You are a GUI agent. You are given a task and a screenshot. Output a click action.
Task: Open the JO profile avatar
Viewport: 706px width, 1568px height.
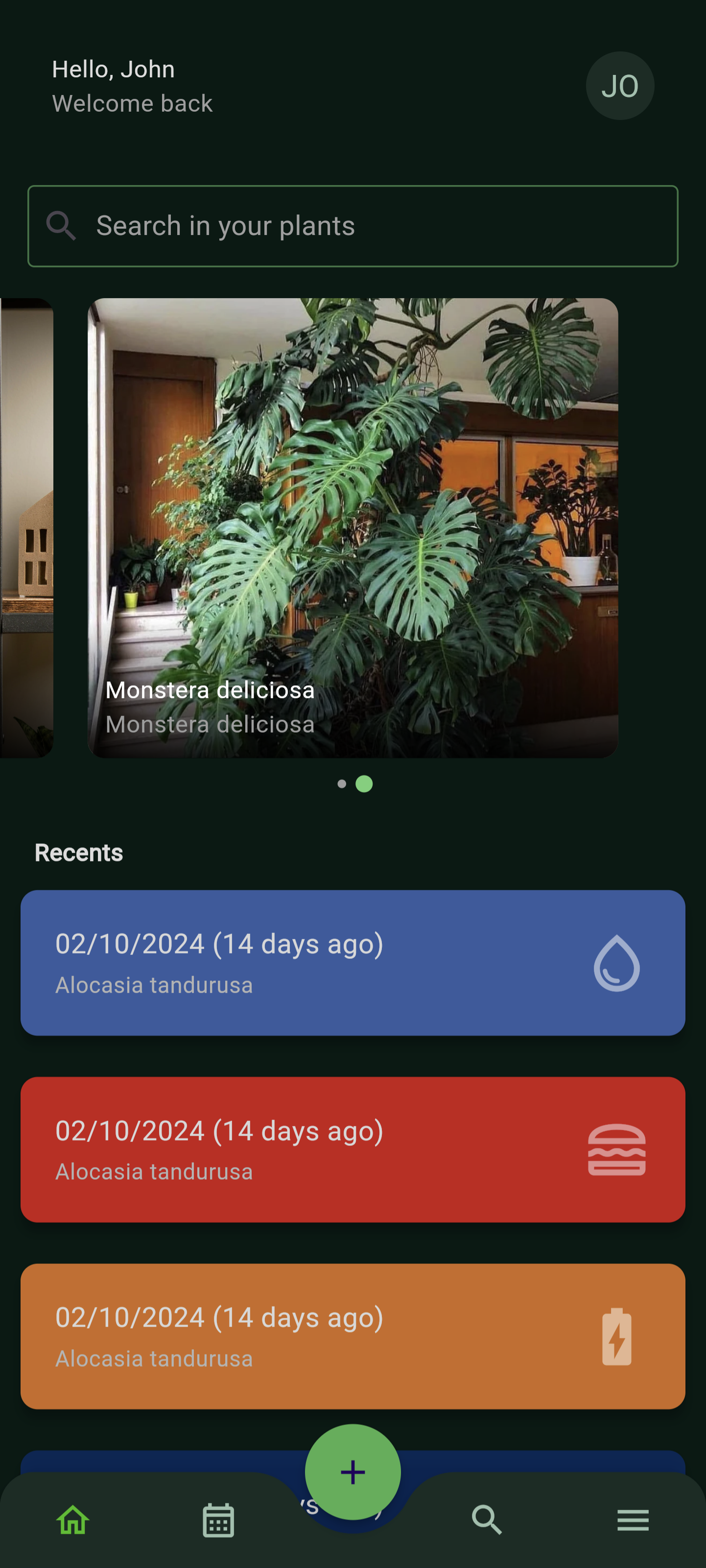coord(619,86)
